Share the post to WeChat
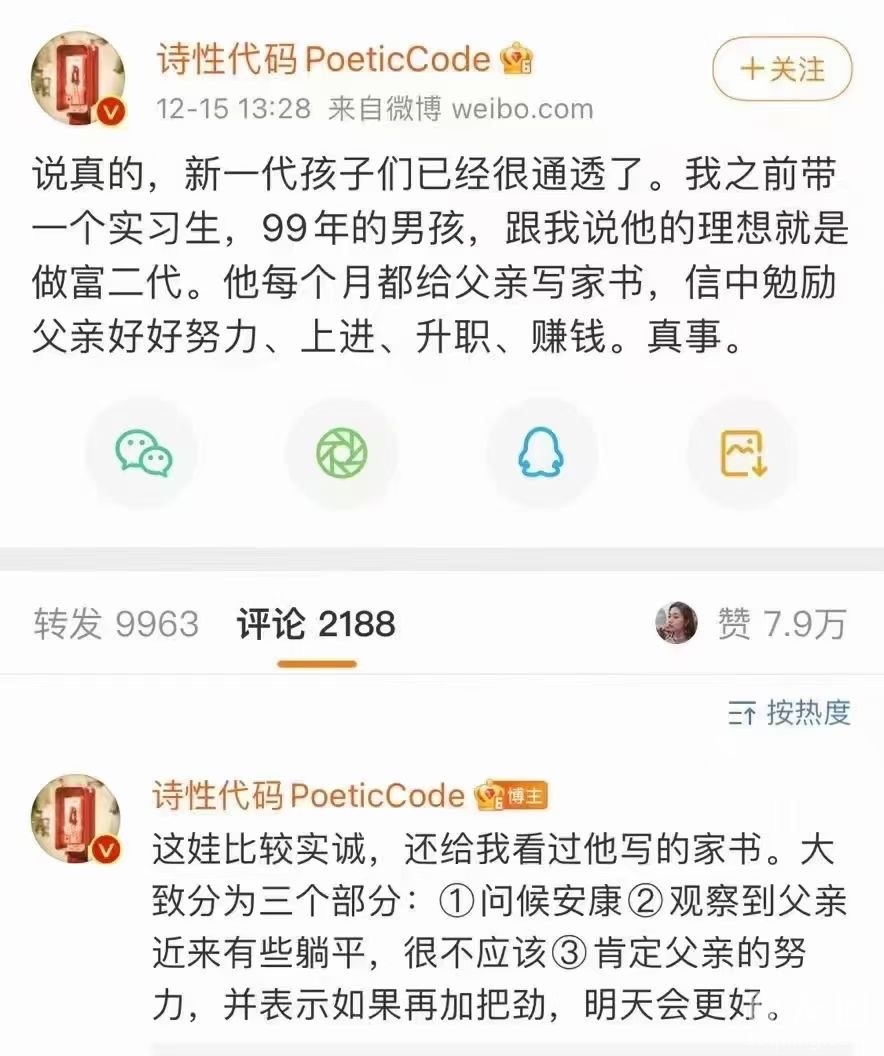 click(143, 453)
